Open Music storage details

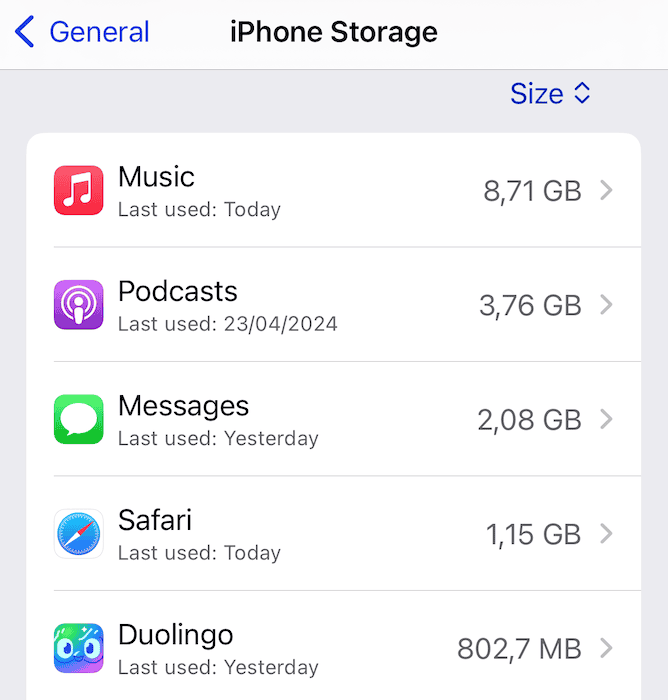333,191
